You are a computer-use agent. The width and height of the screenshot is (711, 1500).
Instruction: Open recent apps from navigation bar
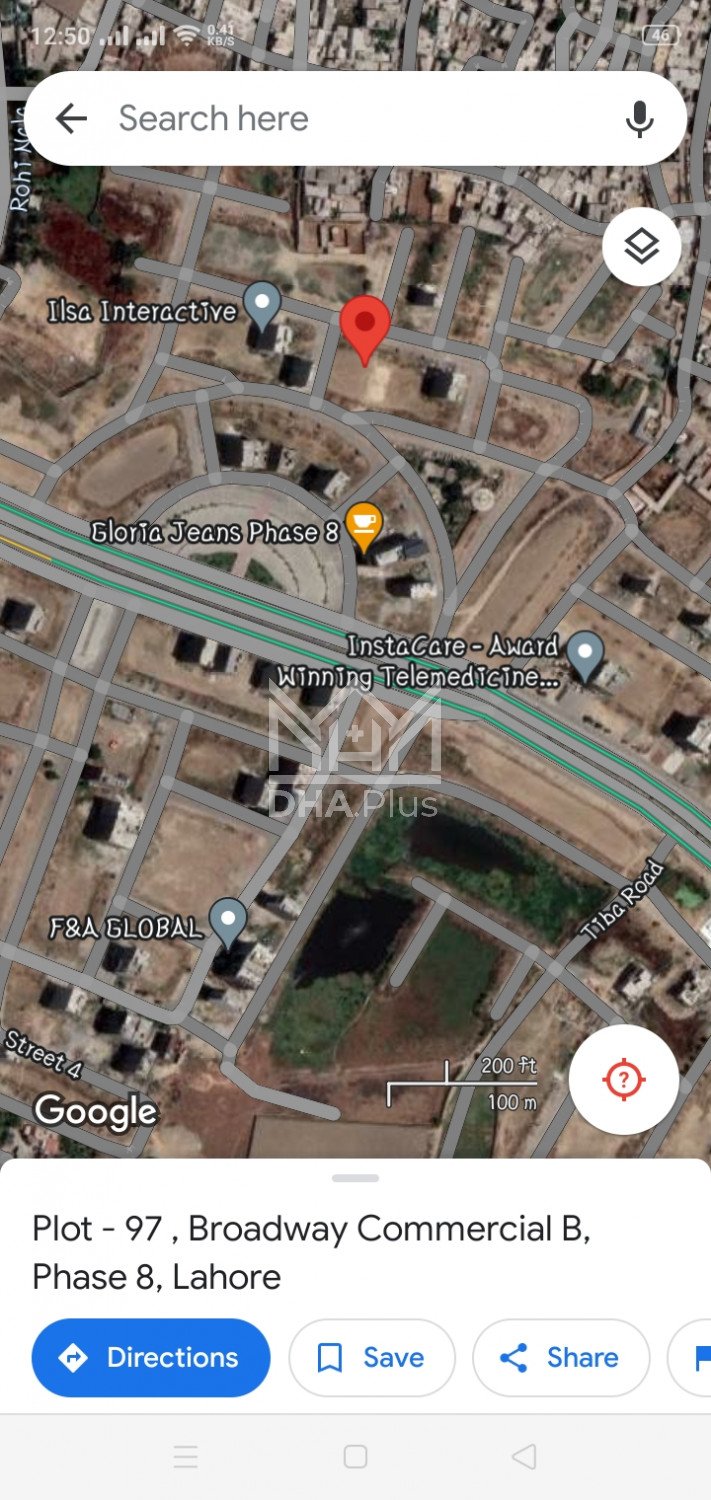coord(186,1457)
